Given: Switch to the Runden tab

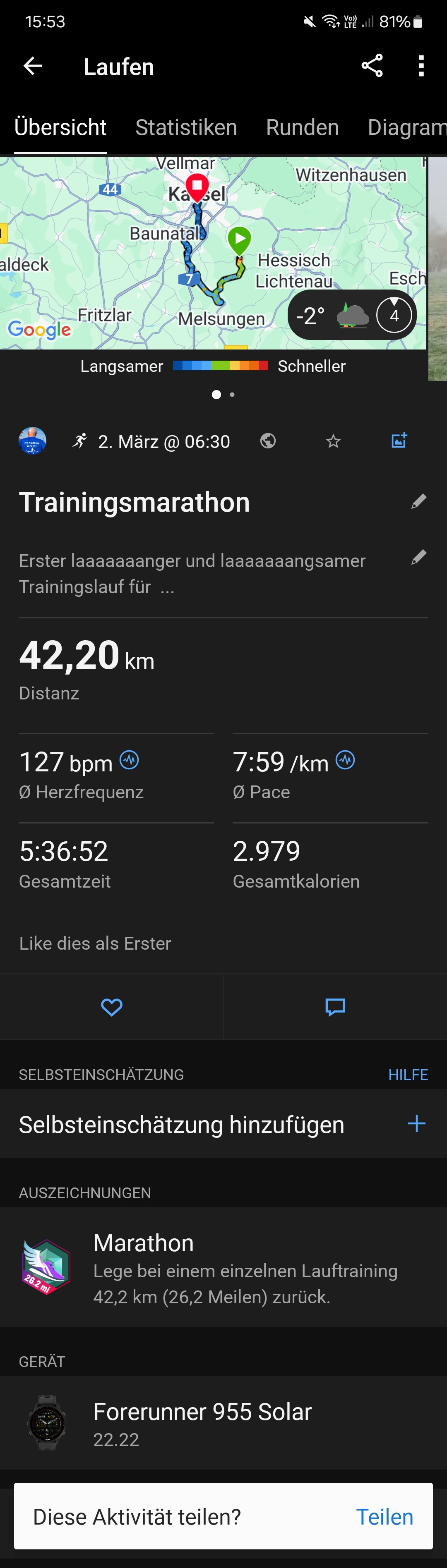Looking at the screenshot, I should tap(302, 127).
